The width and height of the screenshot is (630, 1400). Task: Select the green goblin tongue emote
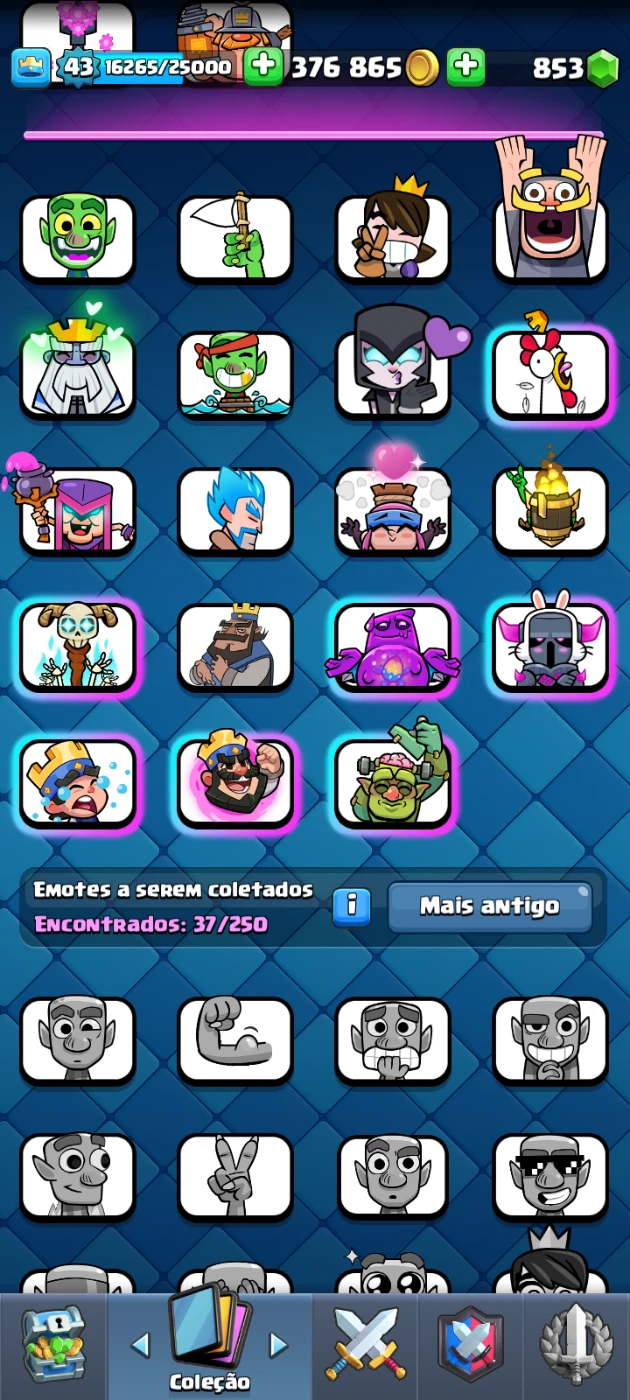pyautogui.click(x=78, y=238)
